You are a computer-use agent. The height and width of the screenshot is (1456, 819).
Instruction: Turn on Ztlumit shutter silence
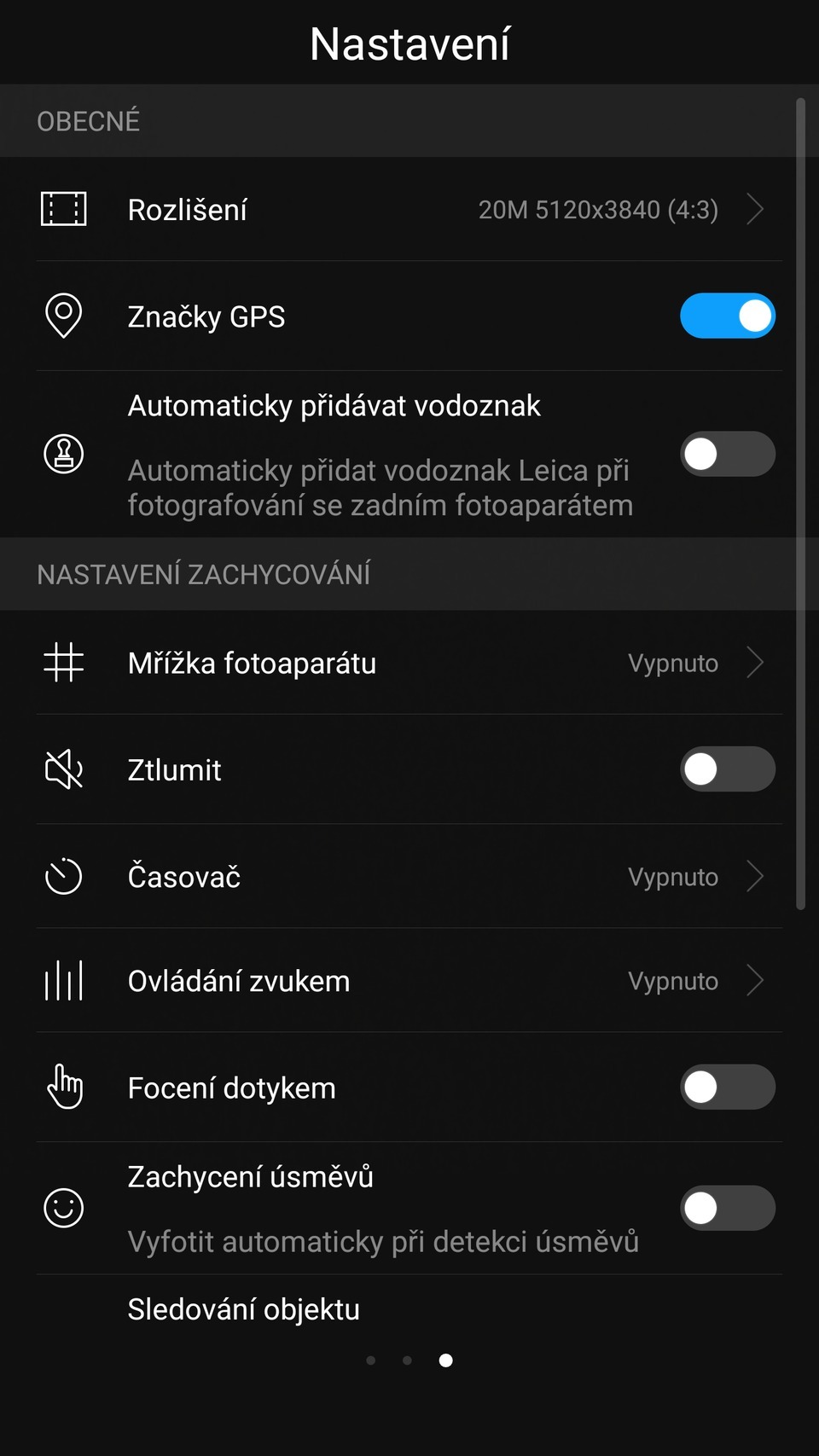(x=727, y=769)
